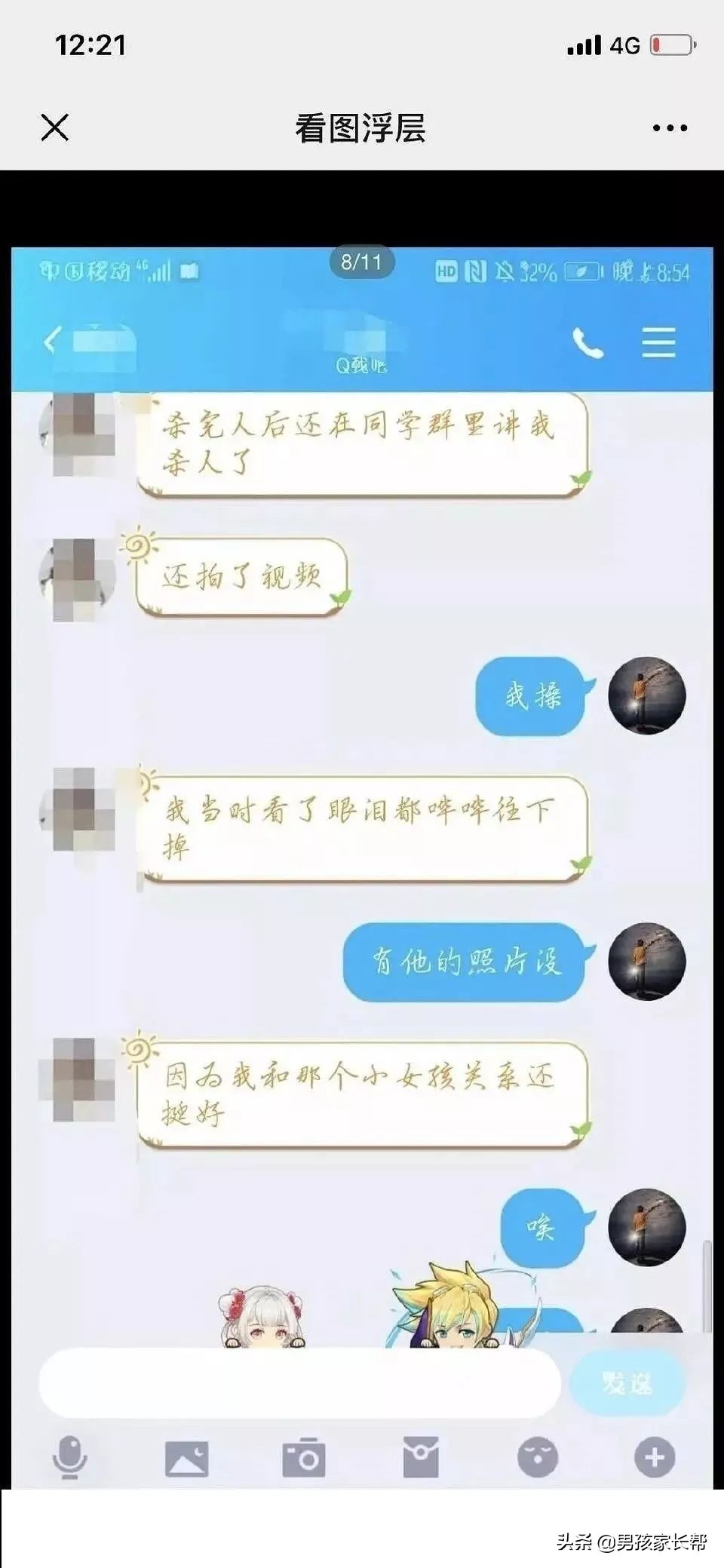Close the image viewer overlay
The width and height of the screenshot is (724, 1568).
[55, 127]
